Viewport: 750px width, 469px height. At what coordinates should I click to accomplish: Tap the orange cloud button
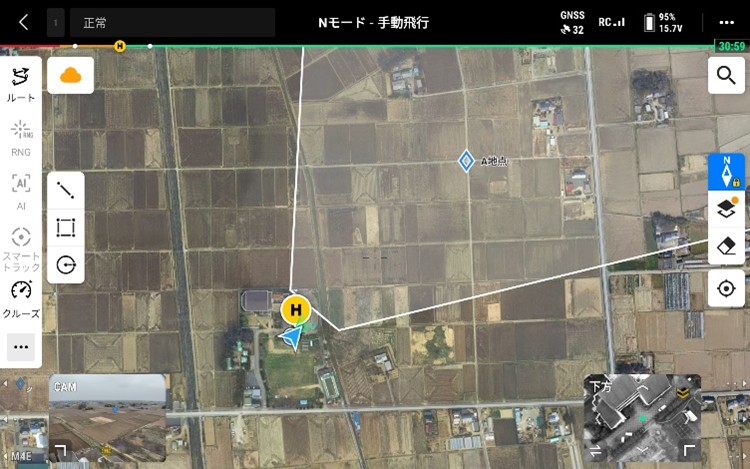tap(70, 75)
